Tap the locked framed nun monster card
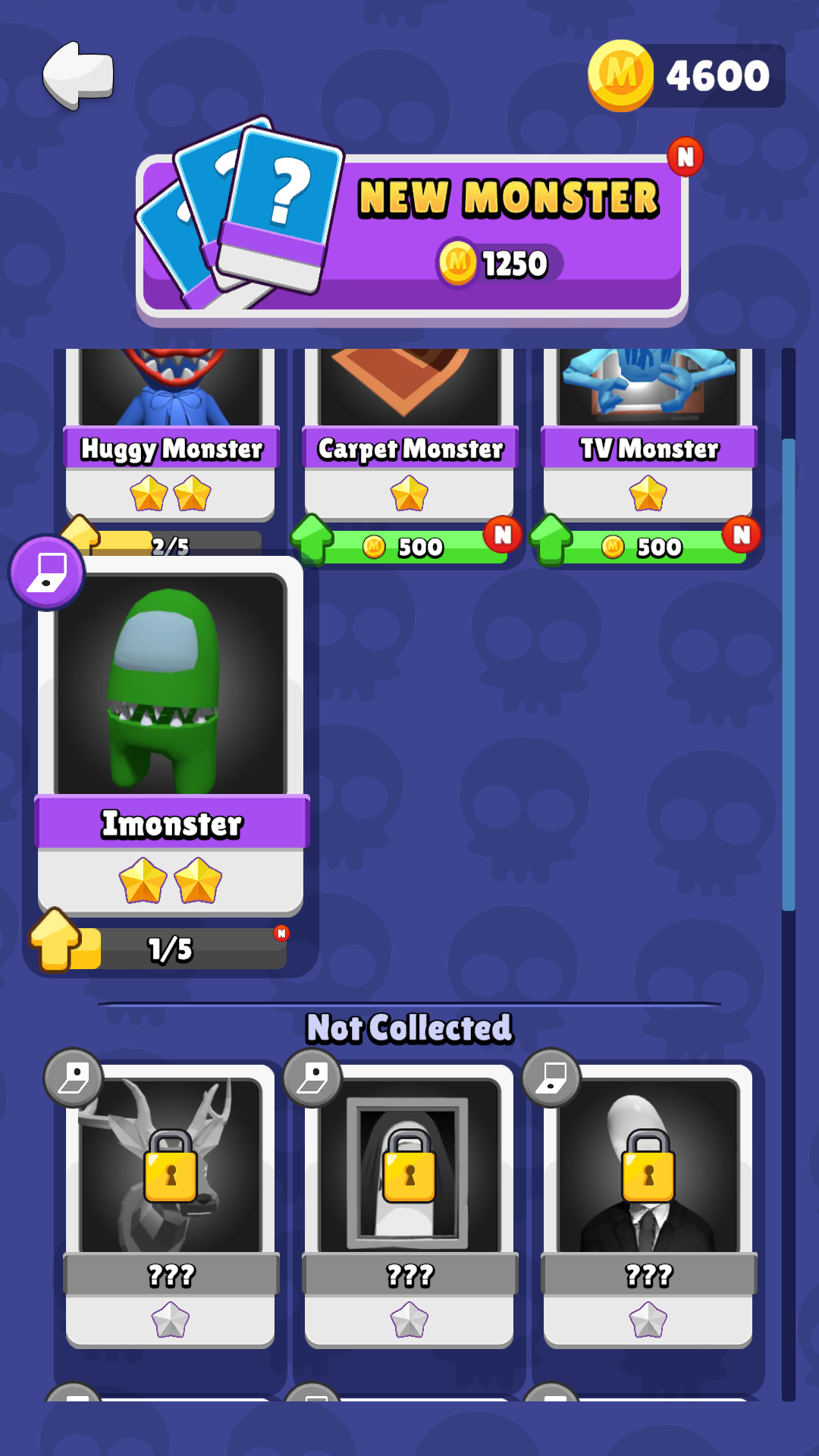The image size is (819, 1456). (x=409, y=1206)
